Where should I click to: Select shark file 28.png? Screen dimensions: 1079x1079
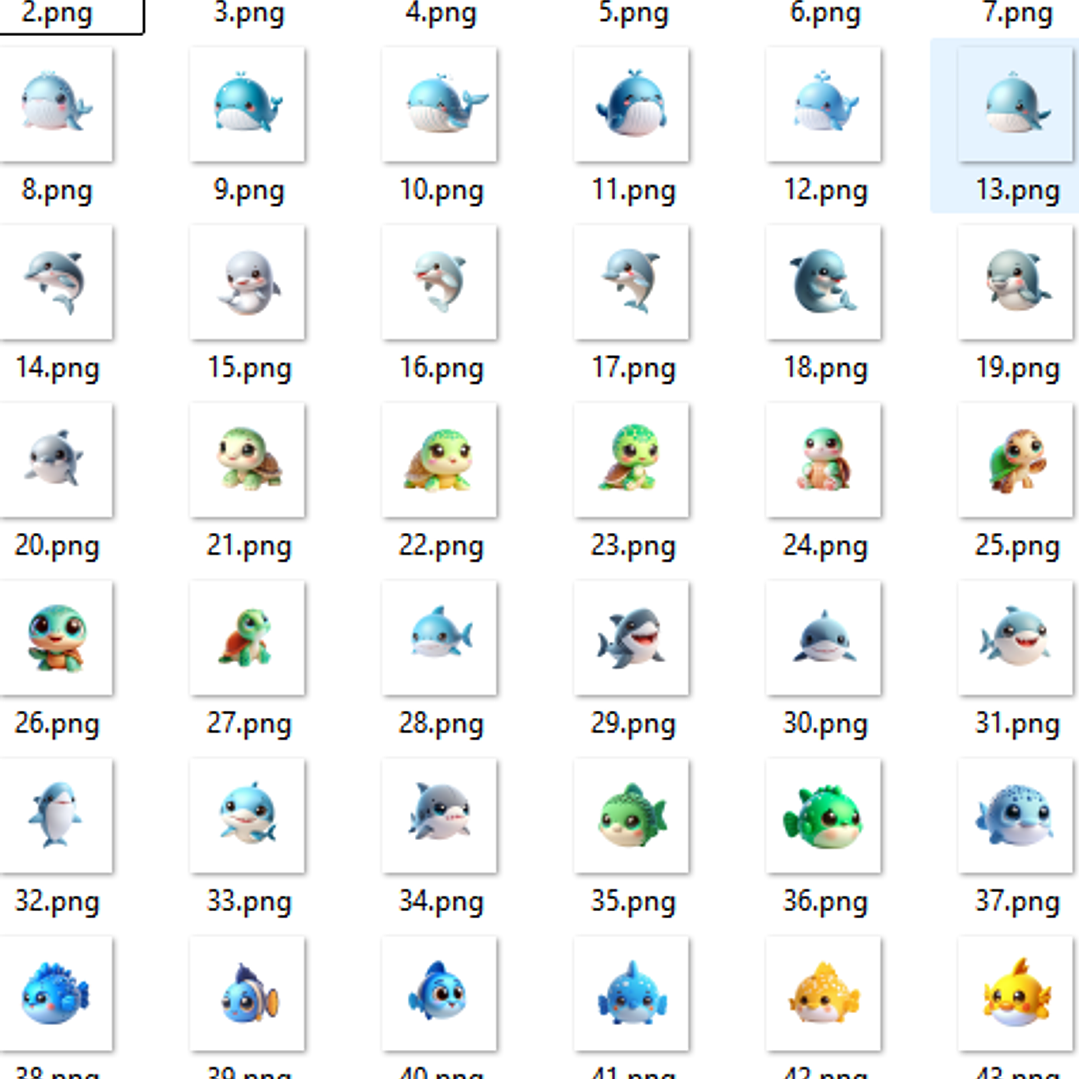(x=439, y=638)
